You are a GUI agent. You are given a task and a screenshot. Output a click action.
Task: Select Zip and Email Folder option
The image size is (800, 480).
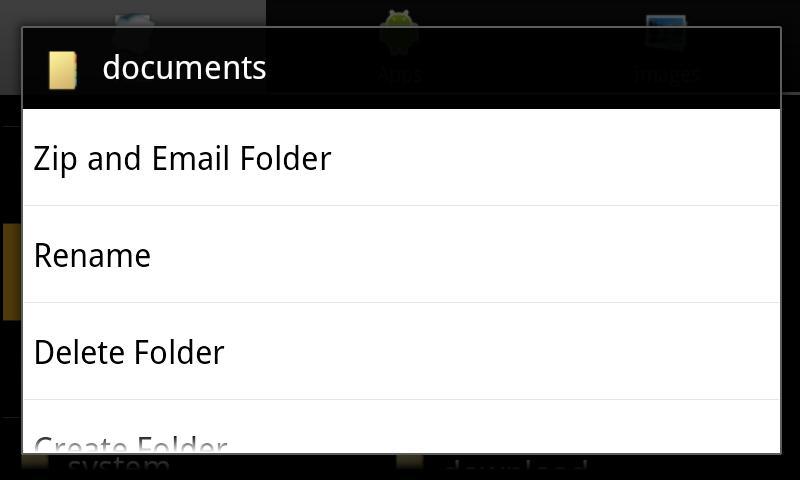(400, 158)
